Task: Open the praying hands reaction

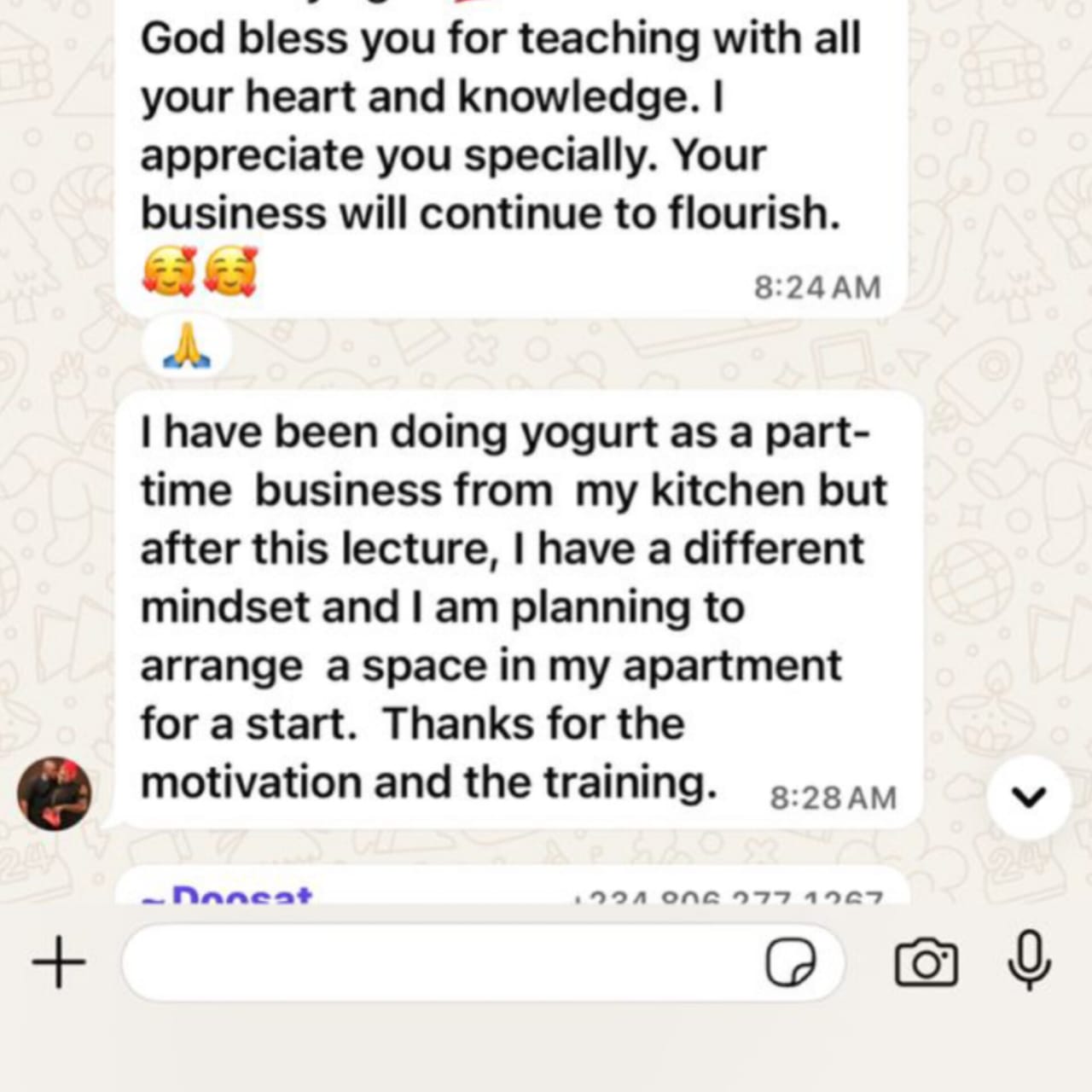Action: 186,346
